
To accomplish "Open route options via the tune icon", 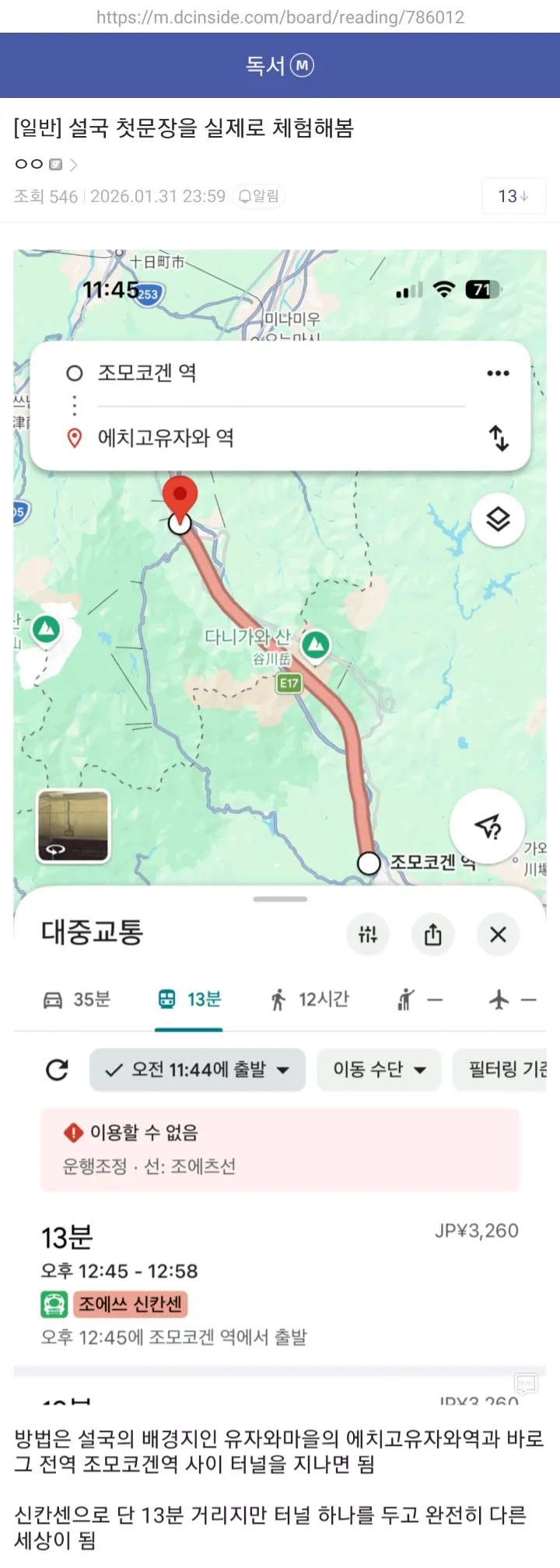I will click(368, 935).
